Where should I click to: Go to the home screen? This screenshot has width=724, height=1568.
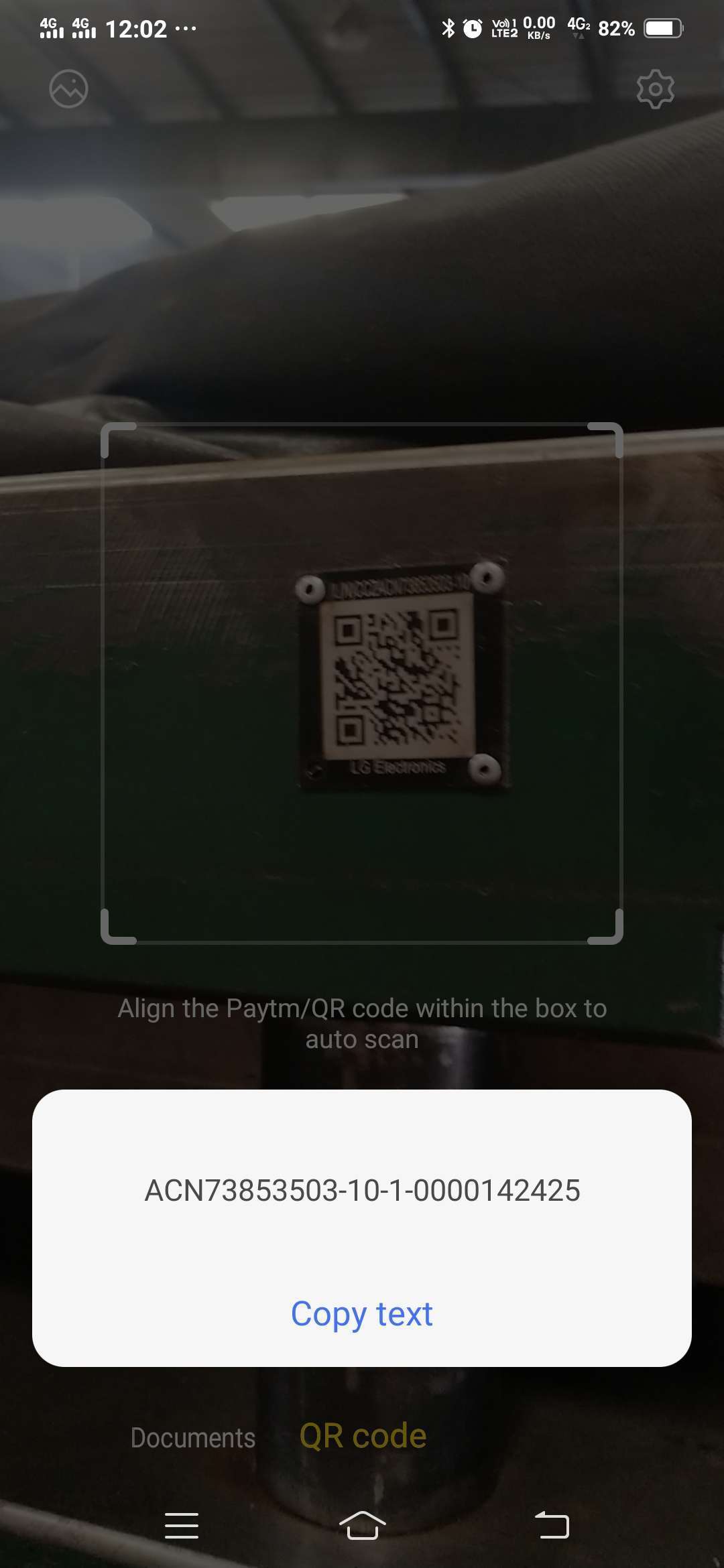363,1526
